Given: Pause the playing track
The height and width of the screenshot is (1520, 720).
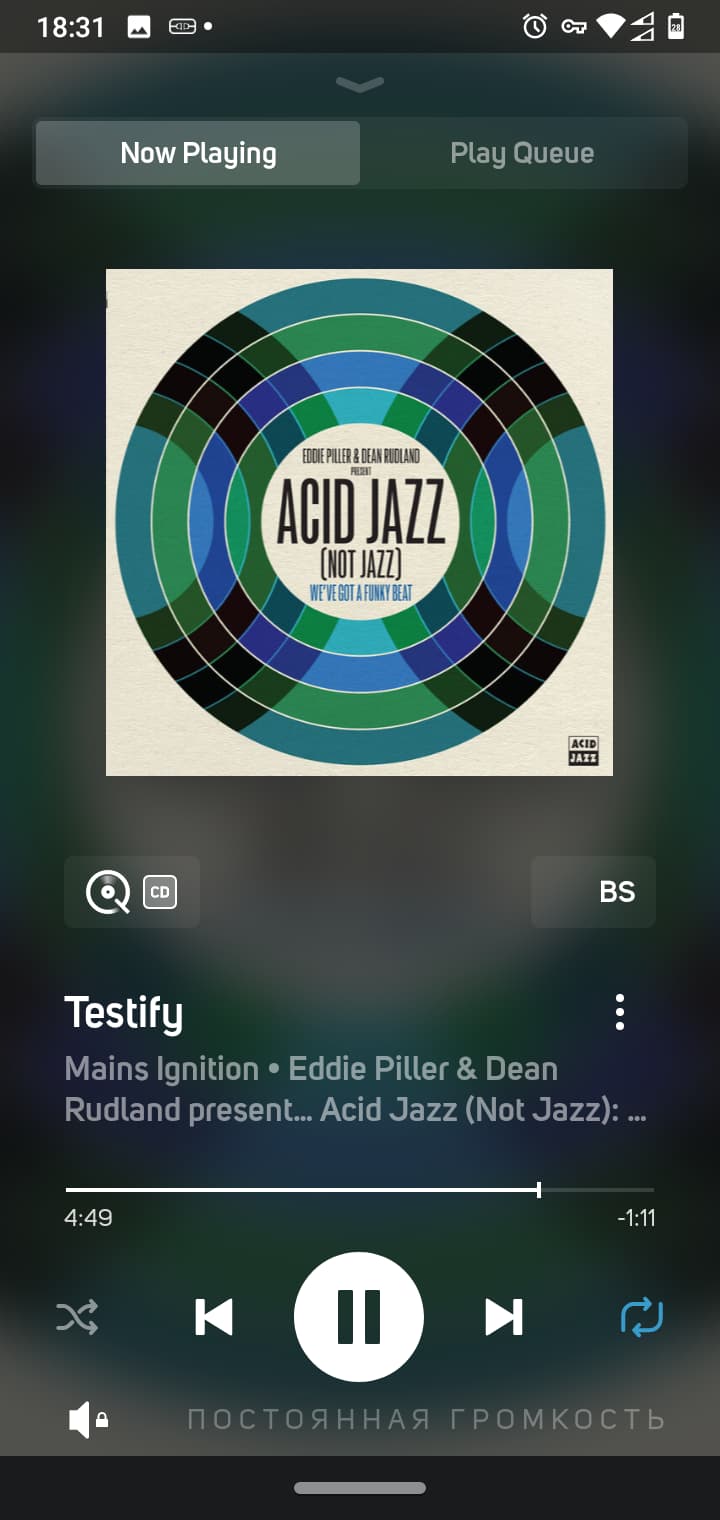Looking at the screenshot, I should [x=359, y=1317].
